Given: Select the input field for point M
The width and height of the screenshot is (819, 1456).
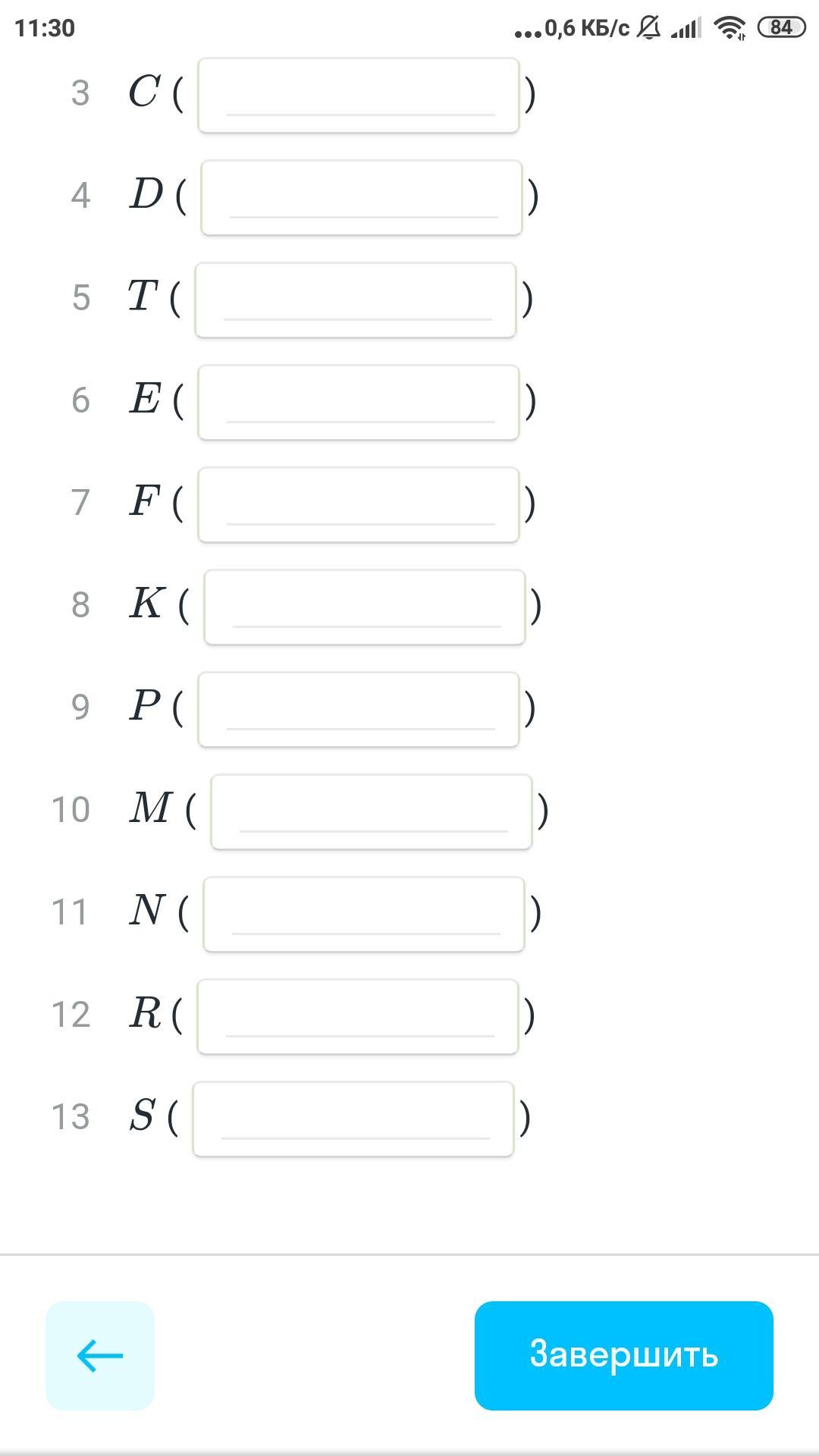Looking at the screenshot, I should click(x=371, y=812).
